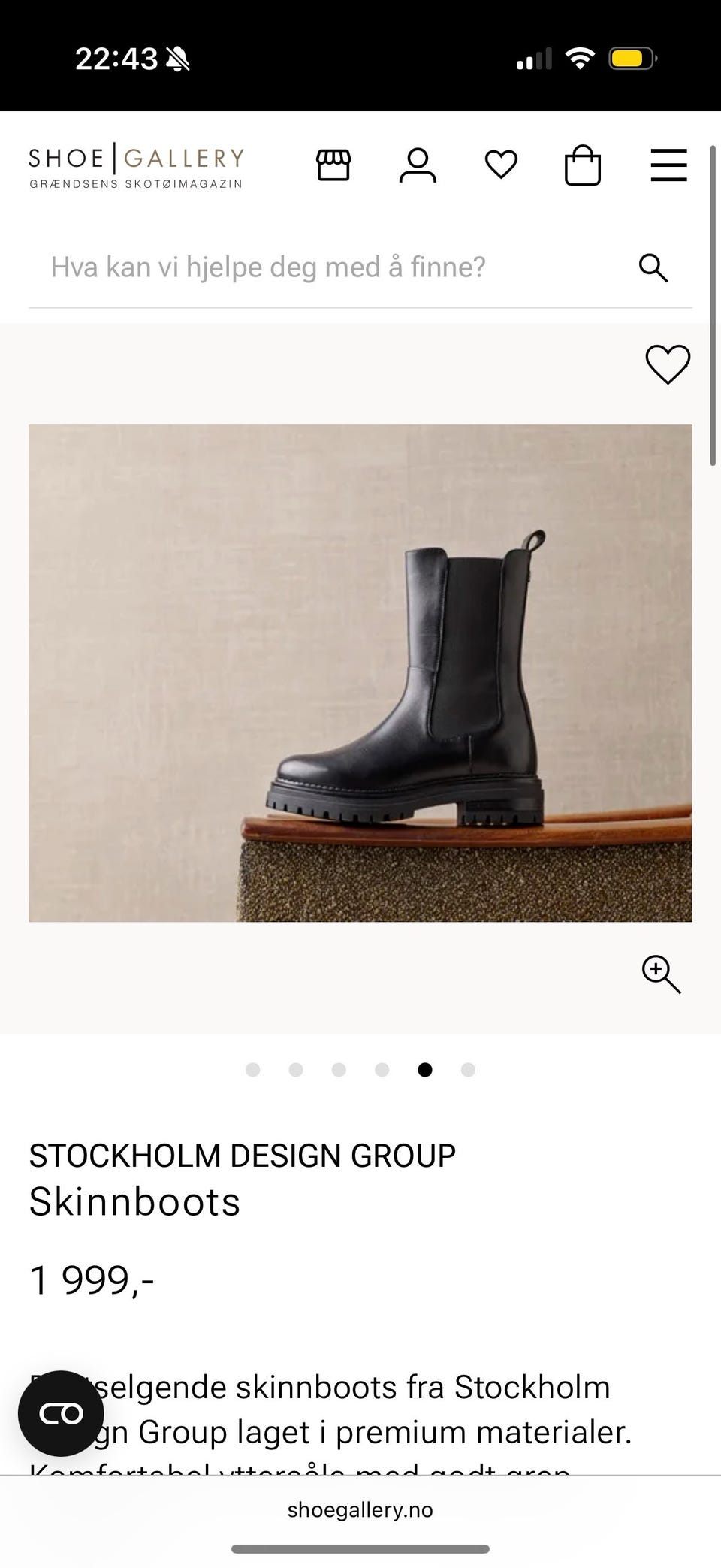Open the black boot product photo

click(360, 673)
